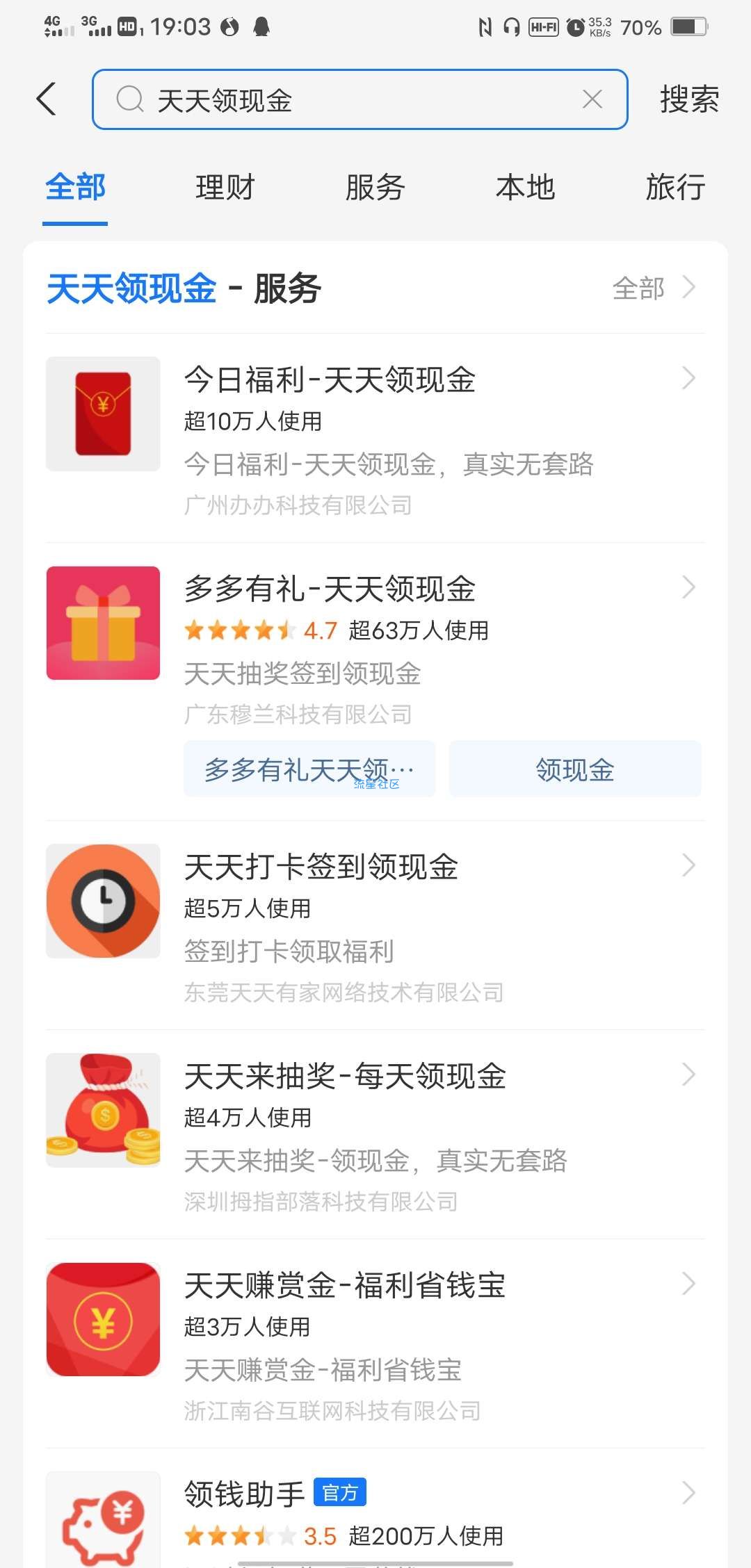Tap the 天天领现金 search field
The image size is (751, 1568).
coord(348,99)
